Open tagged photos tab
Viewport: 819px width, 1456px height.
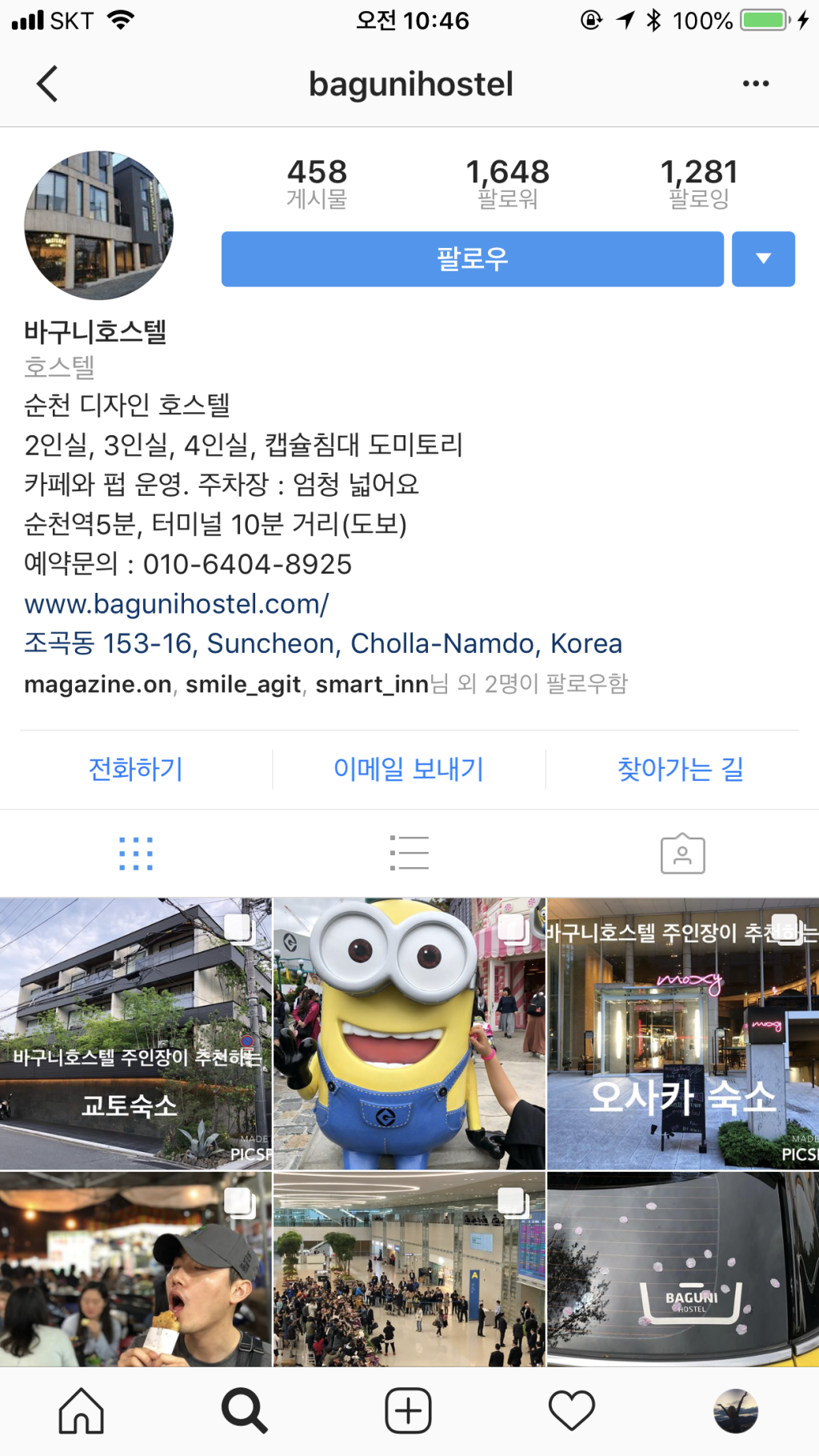[682, 854]
